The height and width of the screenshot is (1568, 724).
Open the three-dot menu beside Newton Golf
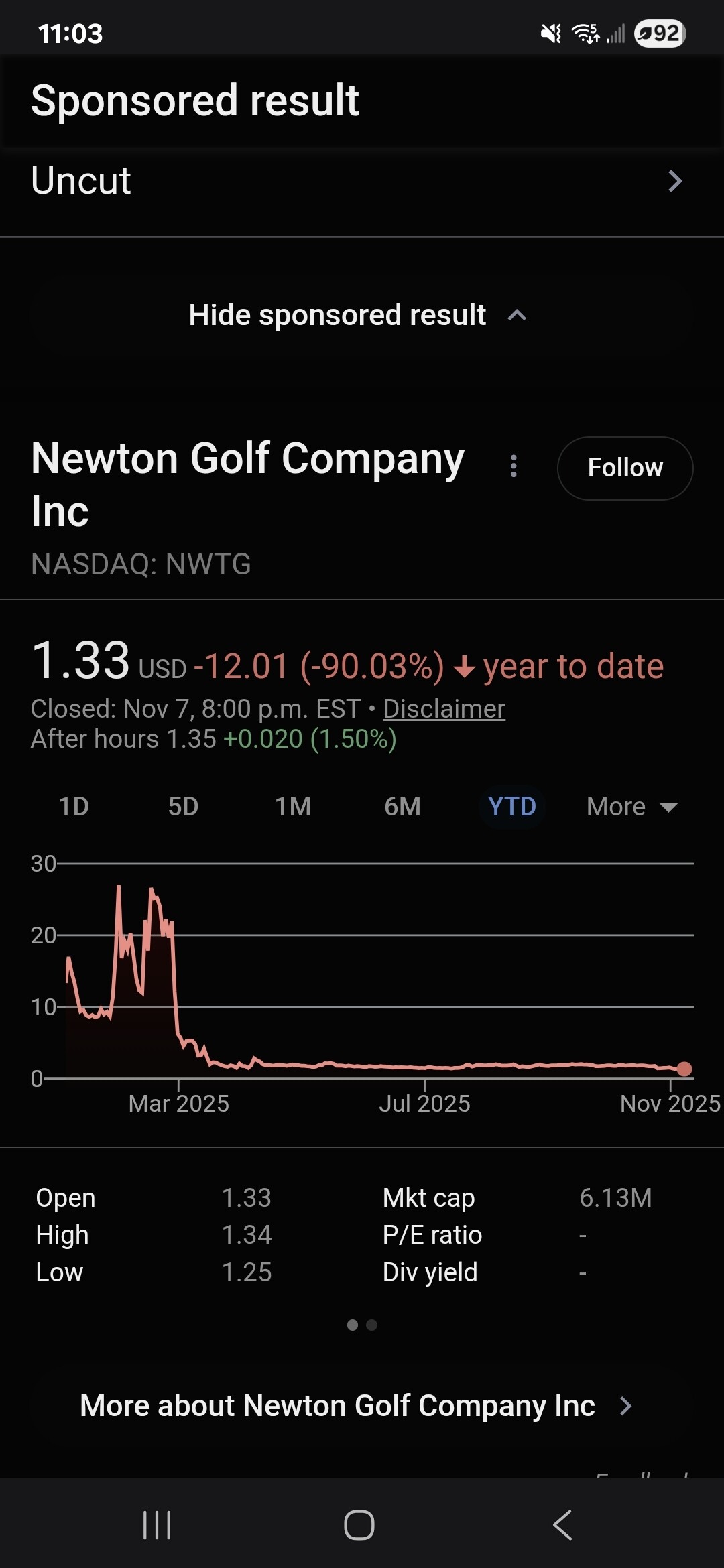coord(514,466)
